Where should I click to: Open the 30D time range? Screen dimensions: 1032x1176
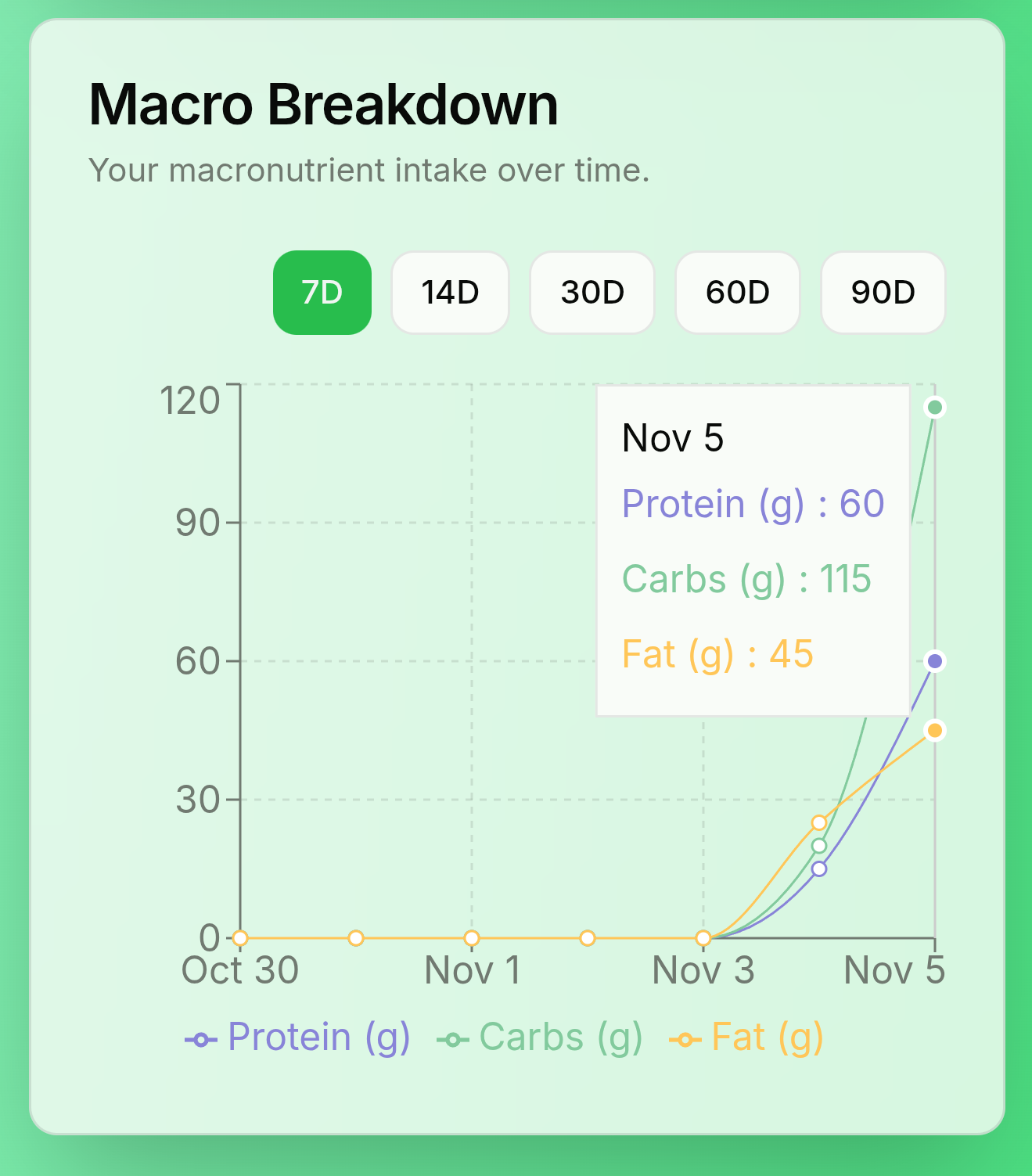(592, 293)
